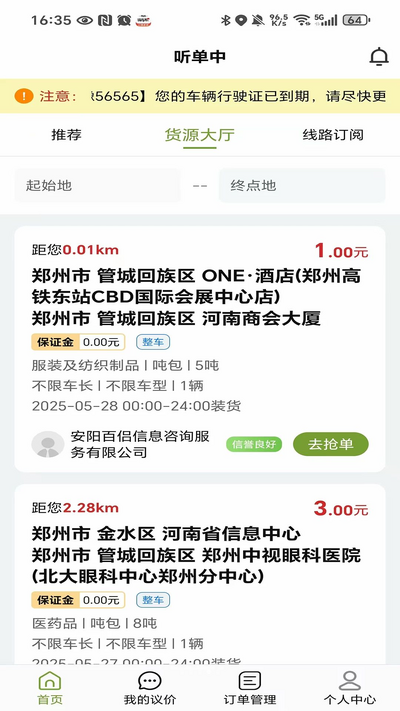Open the notifications bell
400x711 pixels.
[x=379, y=57]
